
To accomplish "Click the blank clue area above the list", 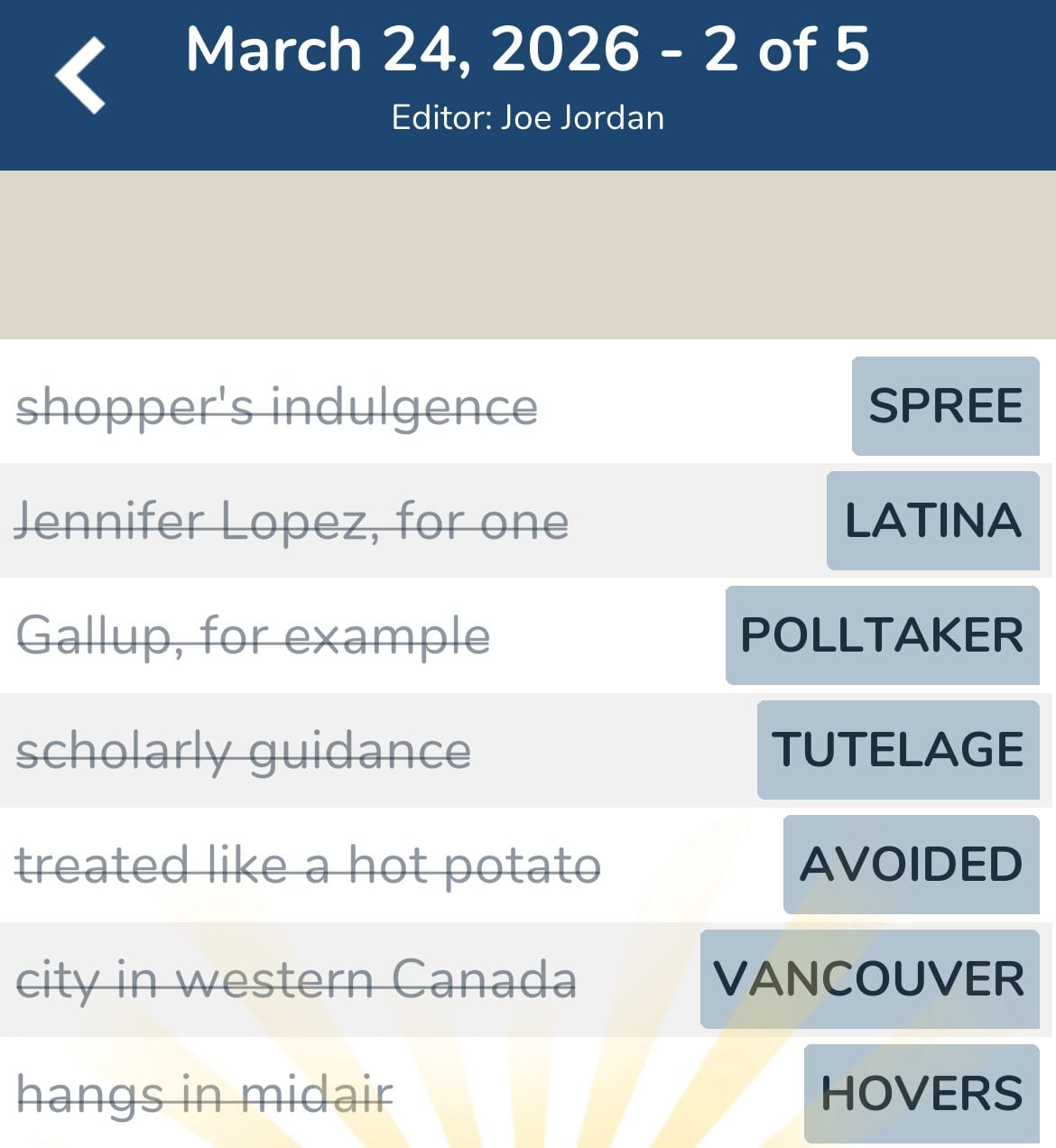I will 528,253.
